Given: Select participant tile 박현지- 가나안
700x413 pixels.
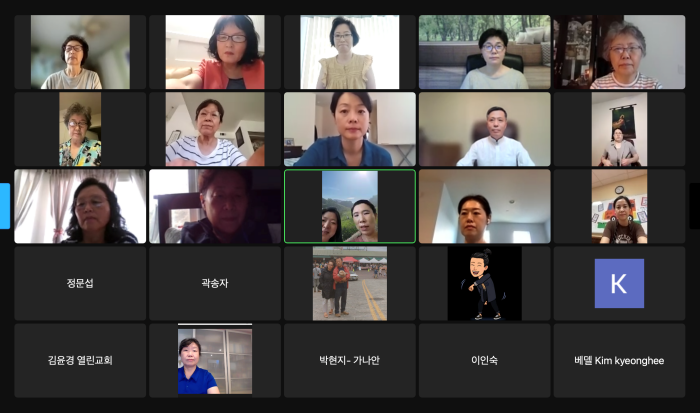Looking at the screenshot, I should tap(349, 360).
